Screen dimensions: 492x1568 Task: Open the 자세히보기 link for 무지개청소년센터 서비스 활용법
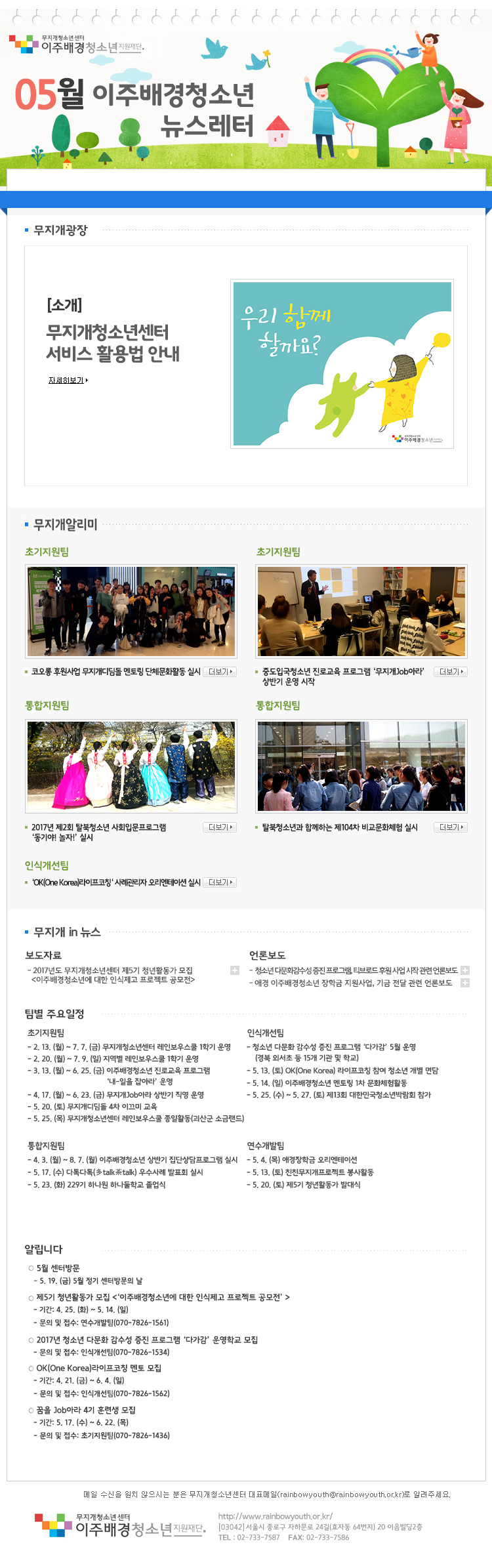68,380
